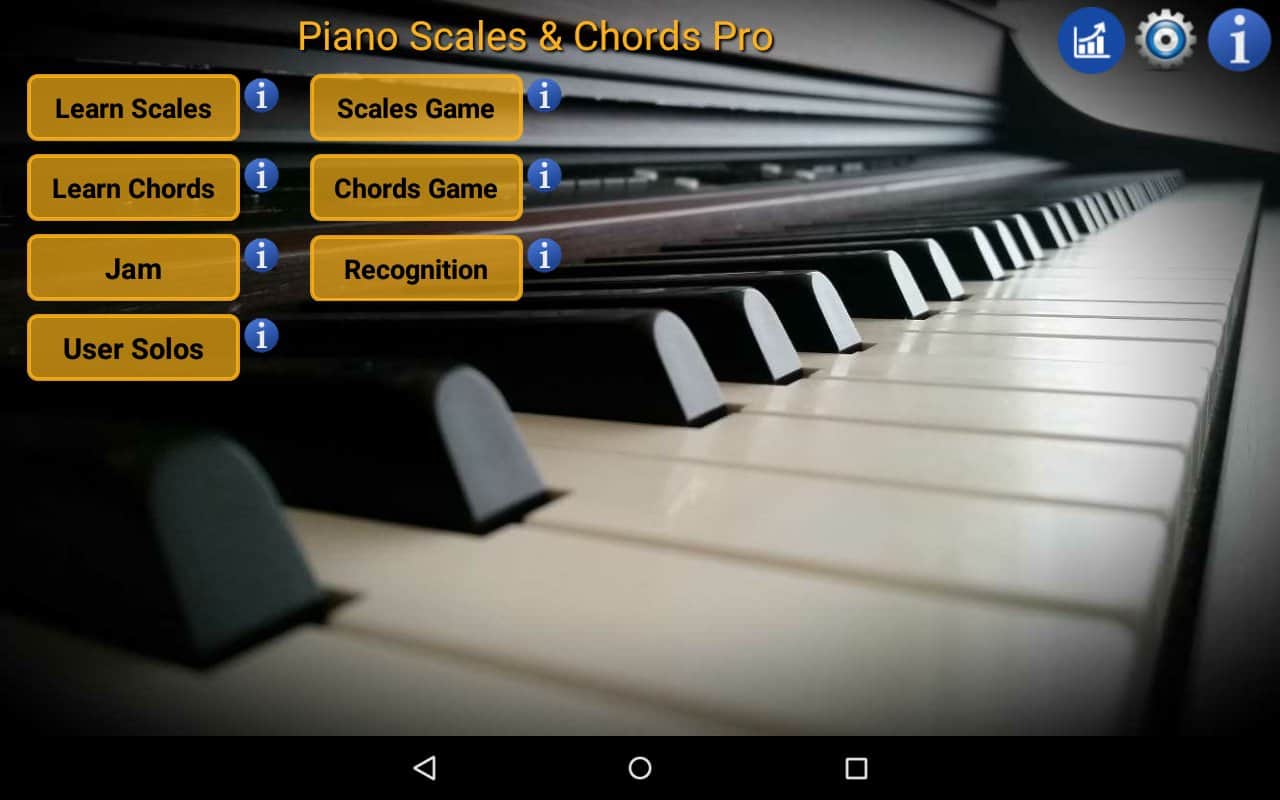Open the Learn Scales section

tap(133, 108)
